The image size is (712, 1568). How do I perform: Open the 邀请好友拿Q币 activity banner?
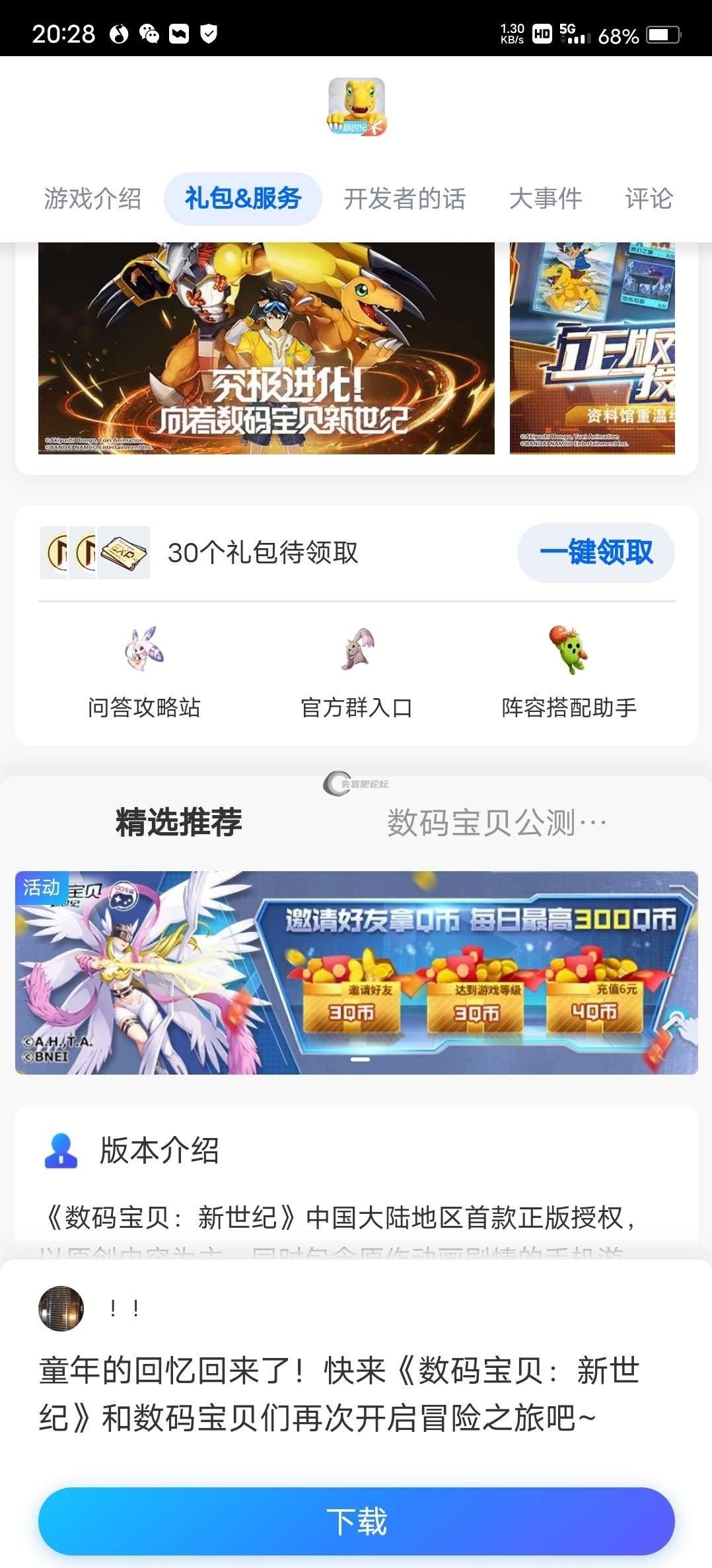pyautogui.click(x=357, y=972)
